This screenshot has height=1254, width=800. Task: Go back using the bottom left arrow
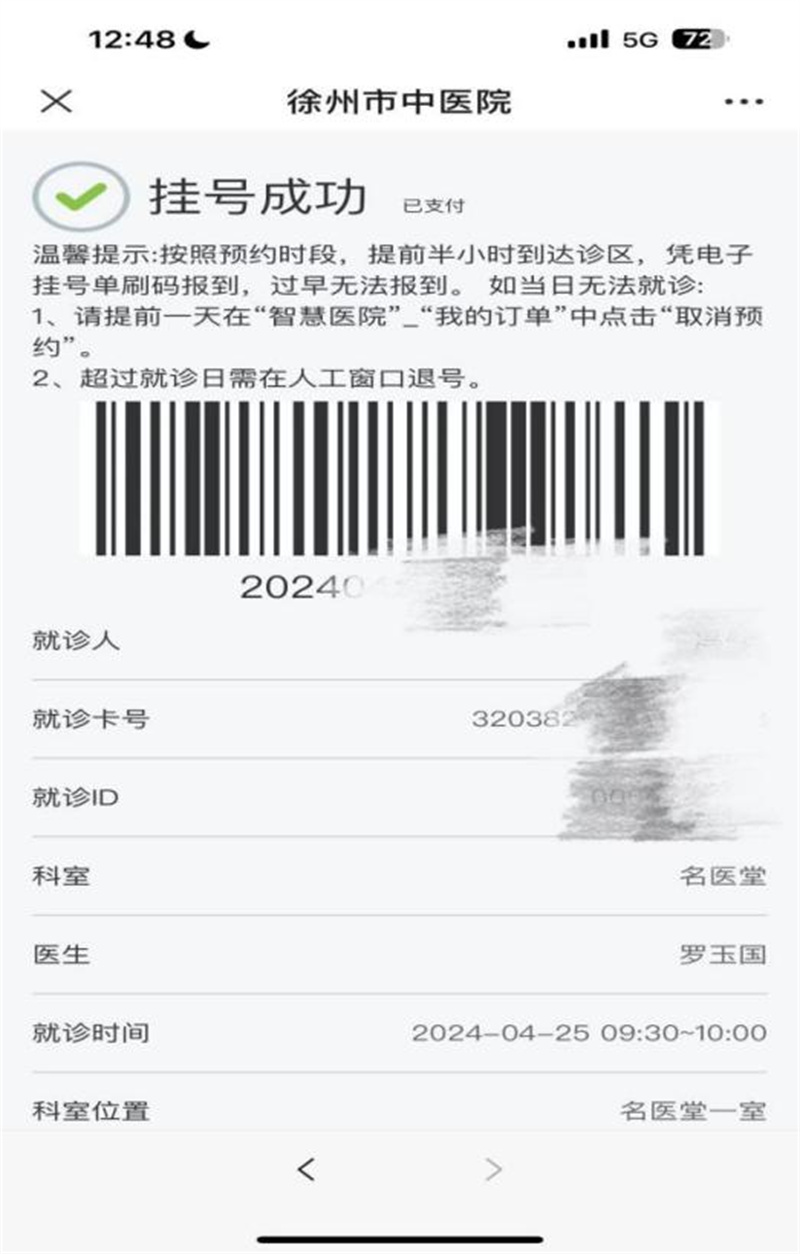307,1168
